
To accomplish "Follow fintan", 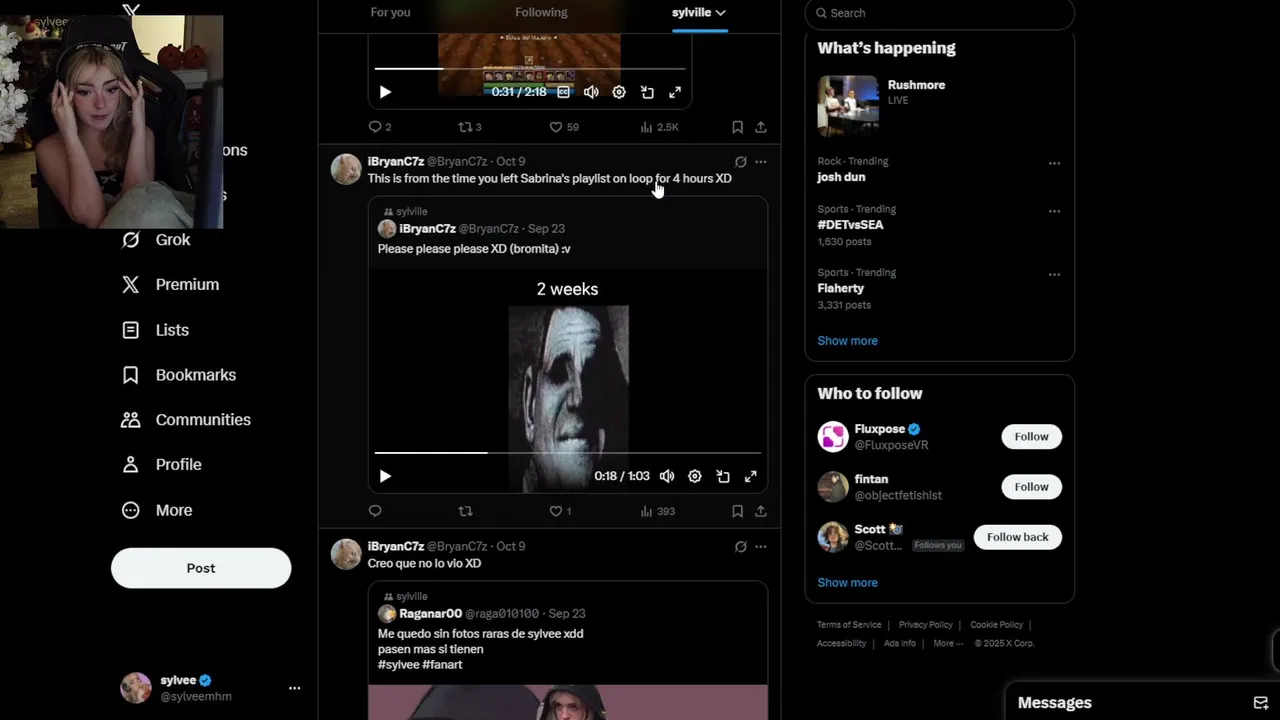I will pos(1031,487).
